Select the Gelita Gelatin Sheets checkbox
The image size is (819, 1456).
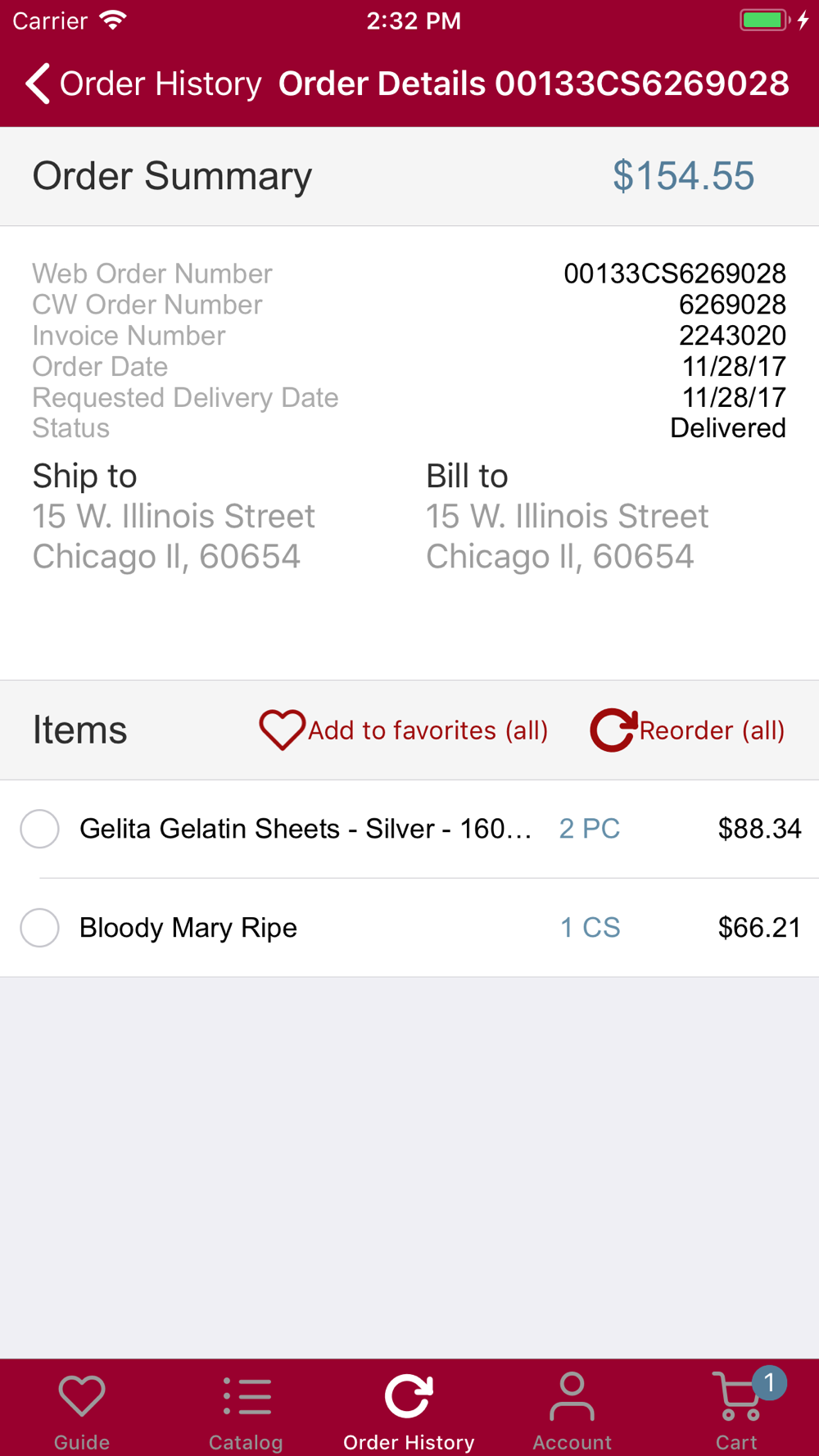[x=39, y=829]
